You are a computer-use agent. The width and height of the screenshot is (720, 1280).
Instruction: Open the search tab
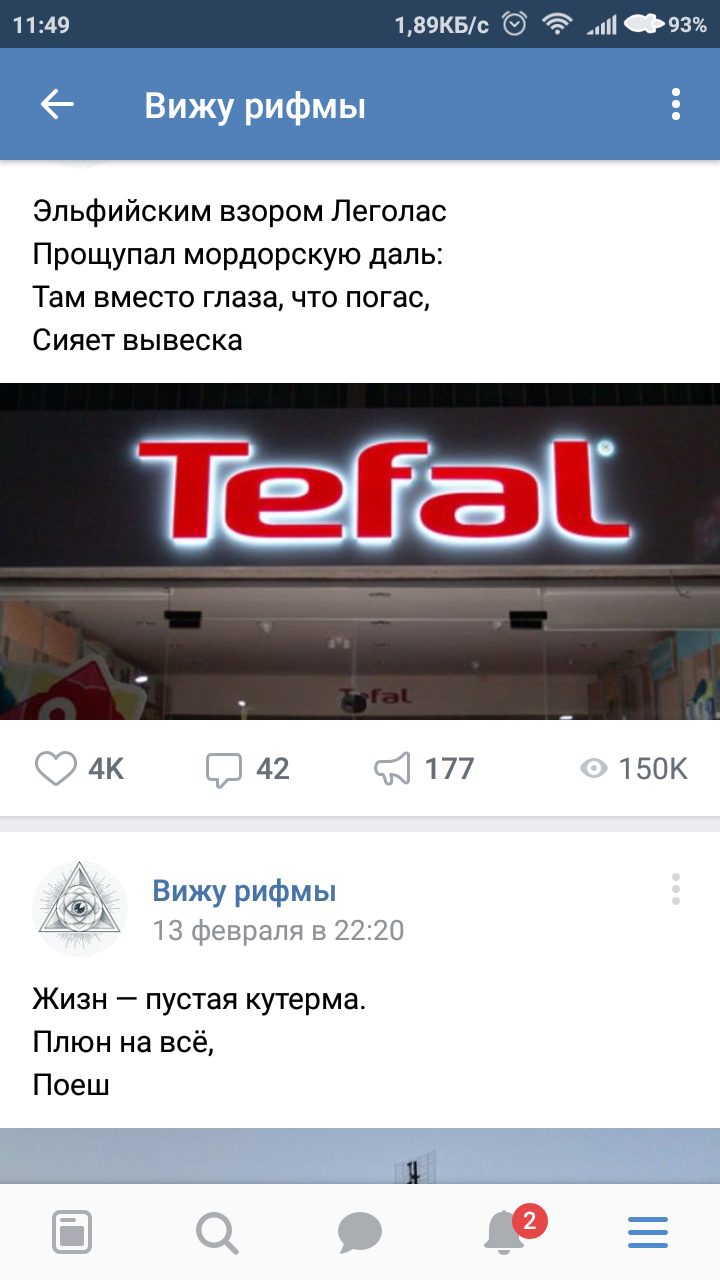coord(216,1232)
